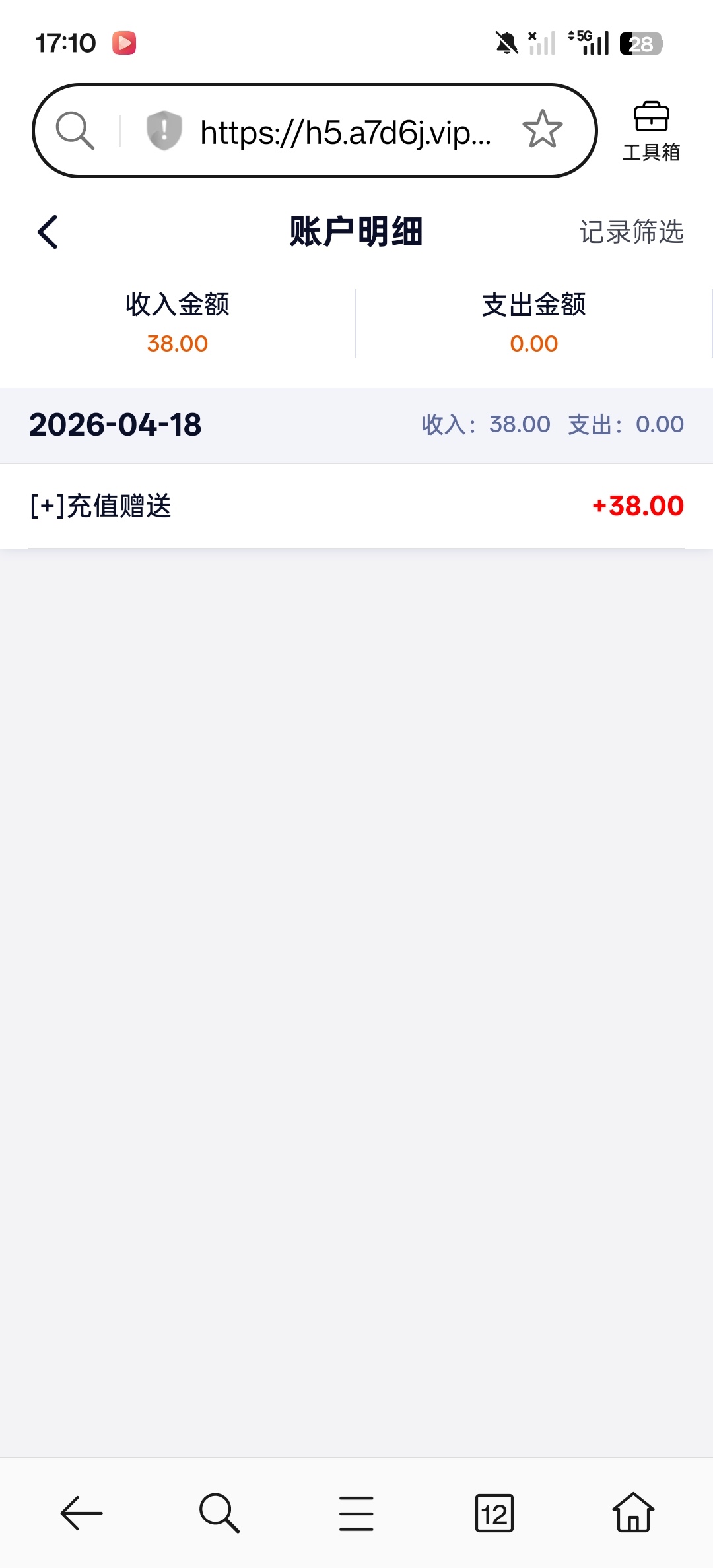Show the 12 open browser tabs
713x1568 pixels.
point(494,1513)
